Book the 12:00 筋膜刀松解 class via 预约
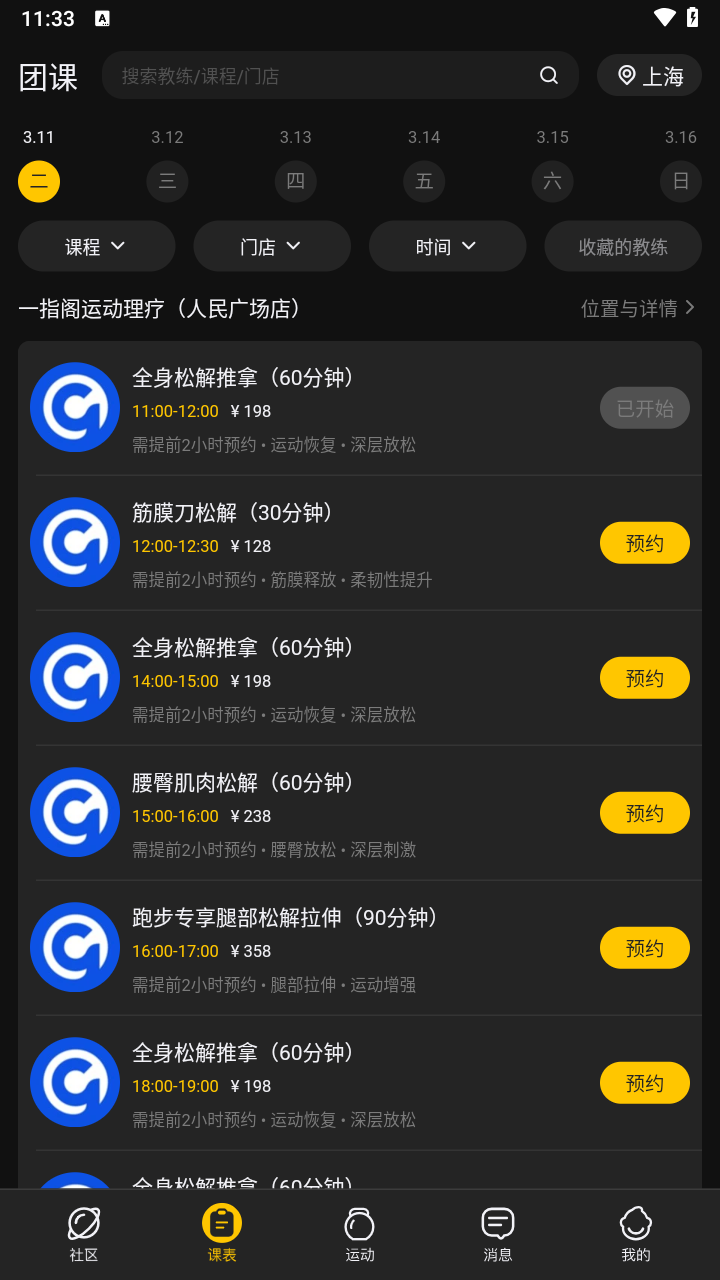Screen dimensions: 720x1280 (645, 542)
